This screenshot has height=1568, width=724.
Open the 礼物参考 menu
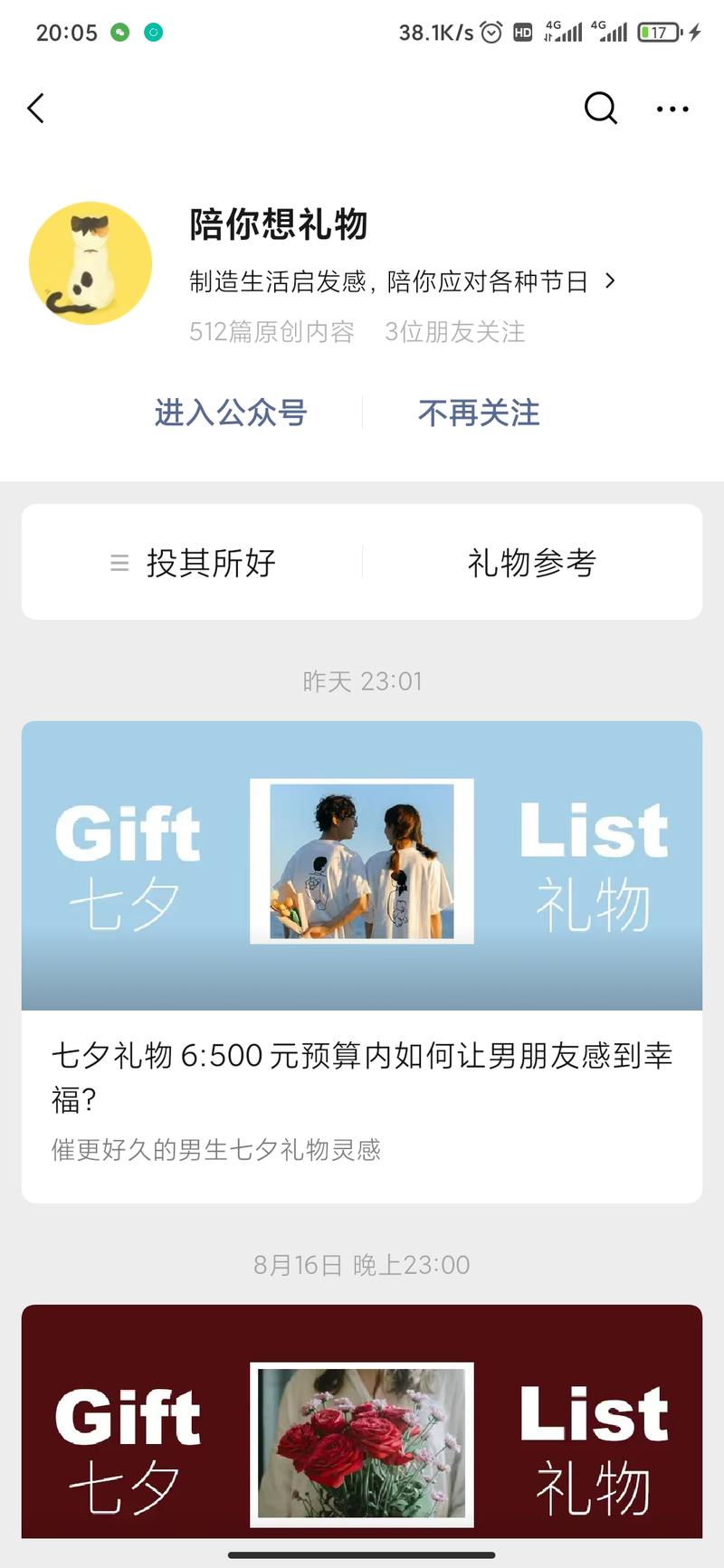coord(531,563)
